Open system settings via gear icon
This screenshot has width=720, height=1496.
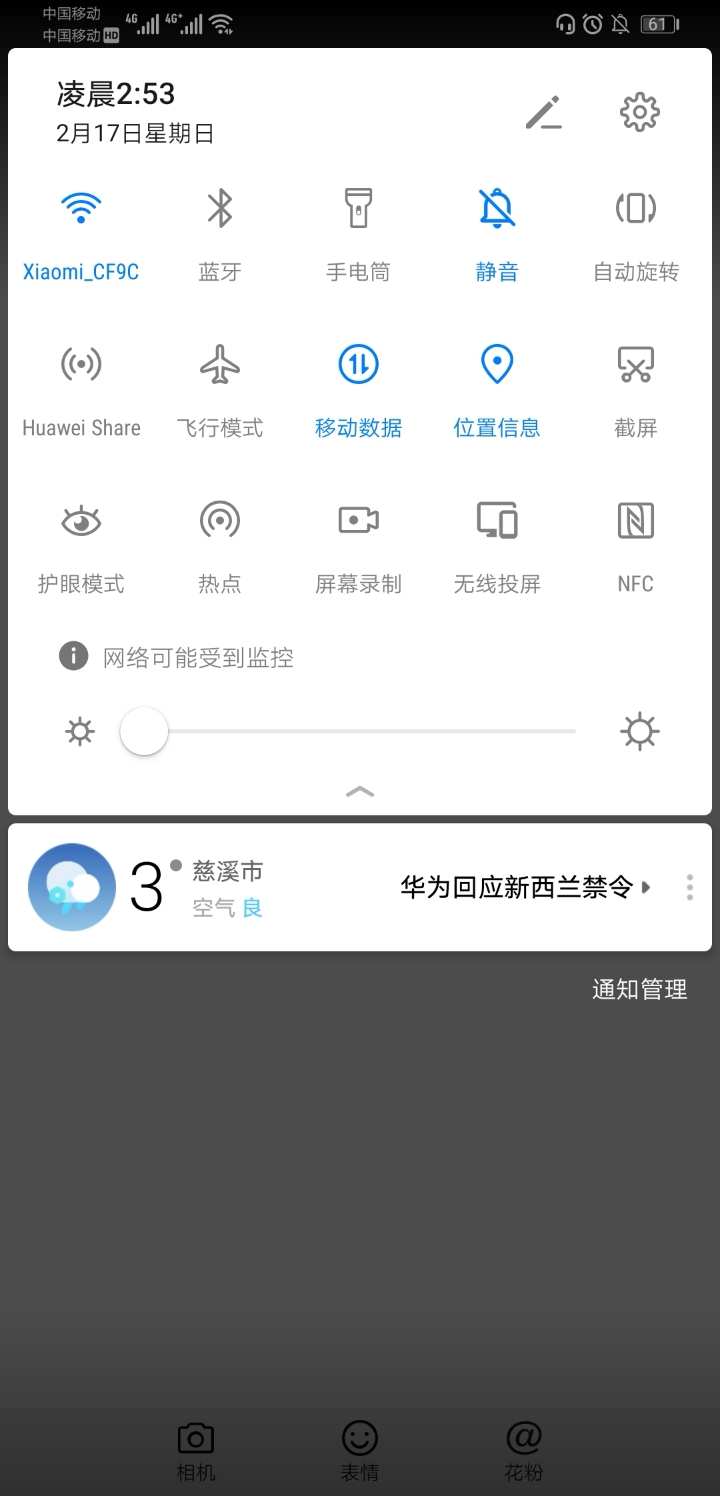pyautogui.click(x=637, y=112)
